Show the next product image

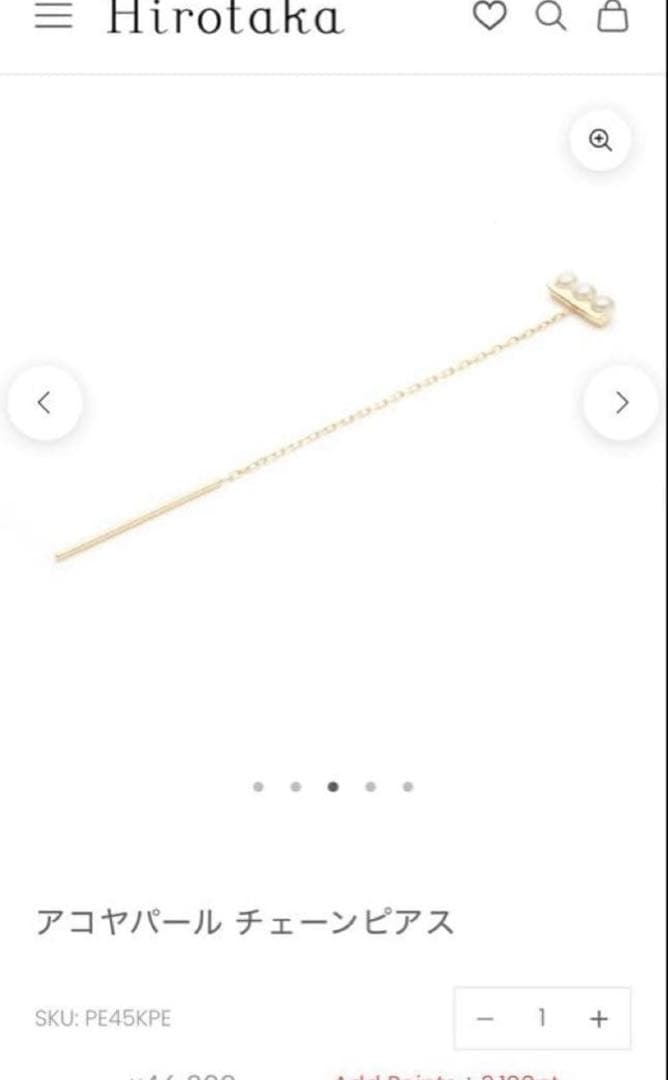pyautogui.click(x=621, y=402)
